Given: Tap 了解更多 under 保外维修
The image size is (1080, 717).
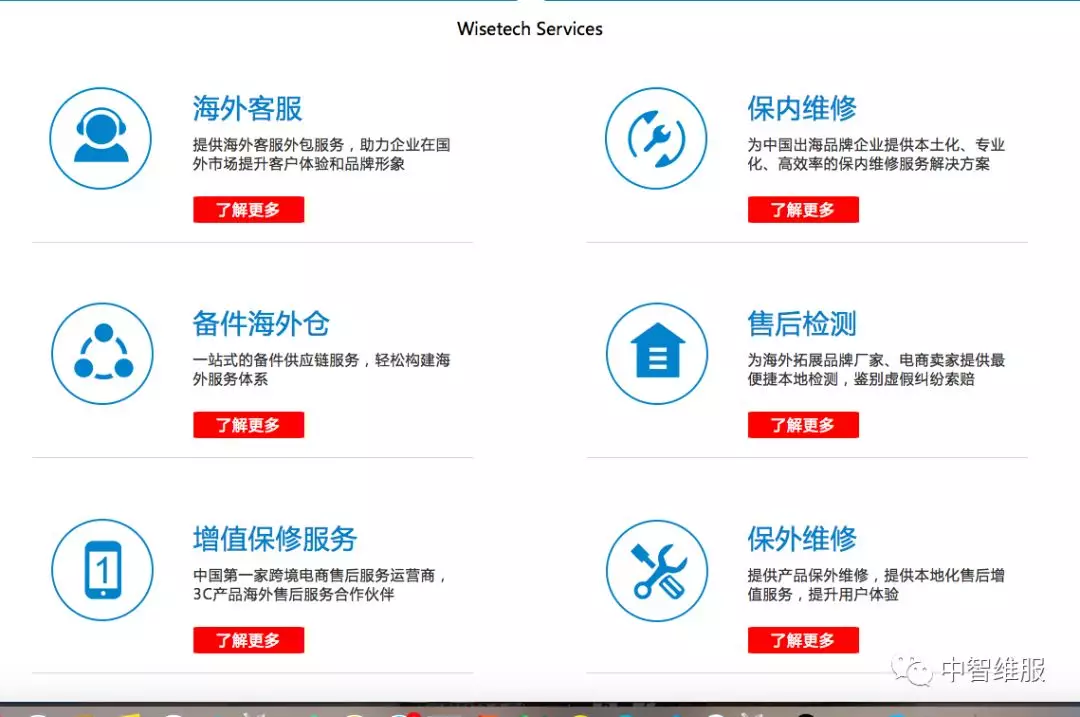Looking at the screenshot, I should [803, 640].
